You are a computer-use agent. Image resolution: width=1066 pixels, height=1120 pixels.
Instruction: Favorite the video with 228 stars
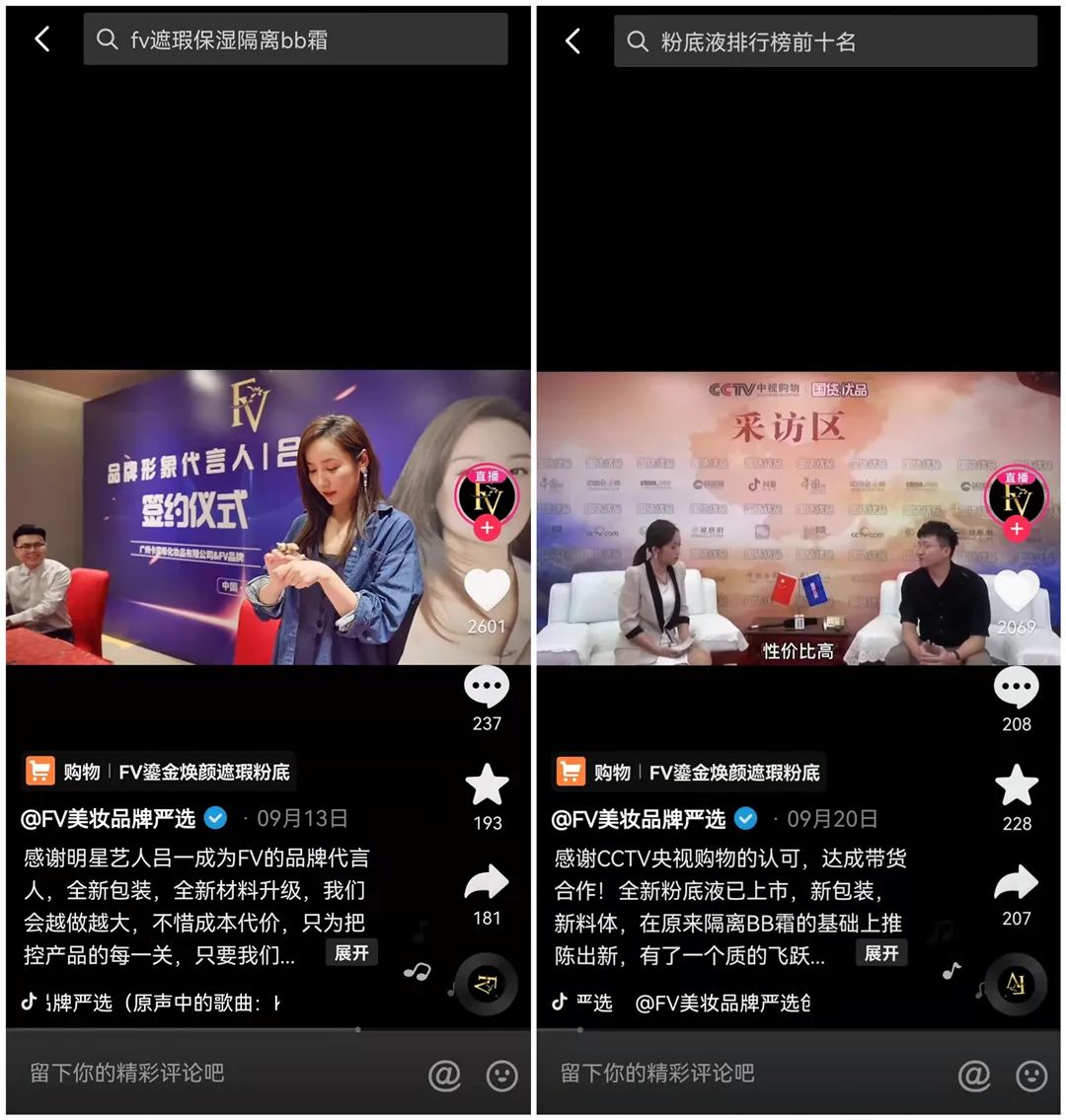coord(1017,786)
